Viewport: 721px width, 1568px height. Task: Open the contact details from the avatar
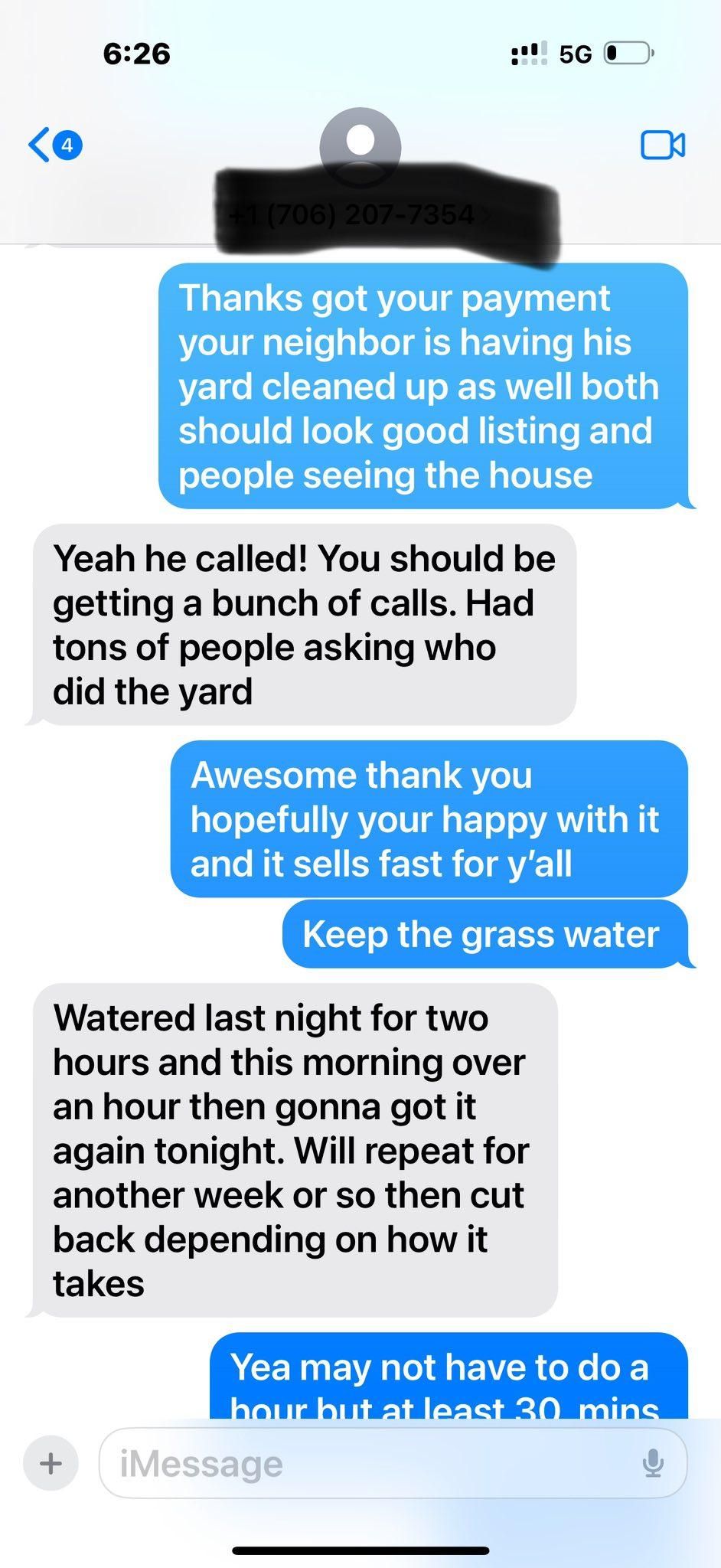[360, 145]
